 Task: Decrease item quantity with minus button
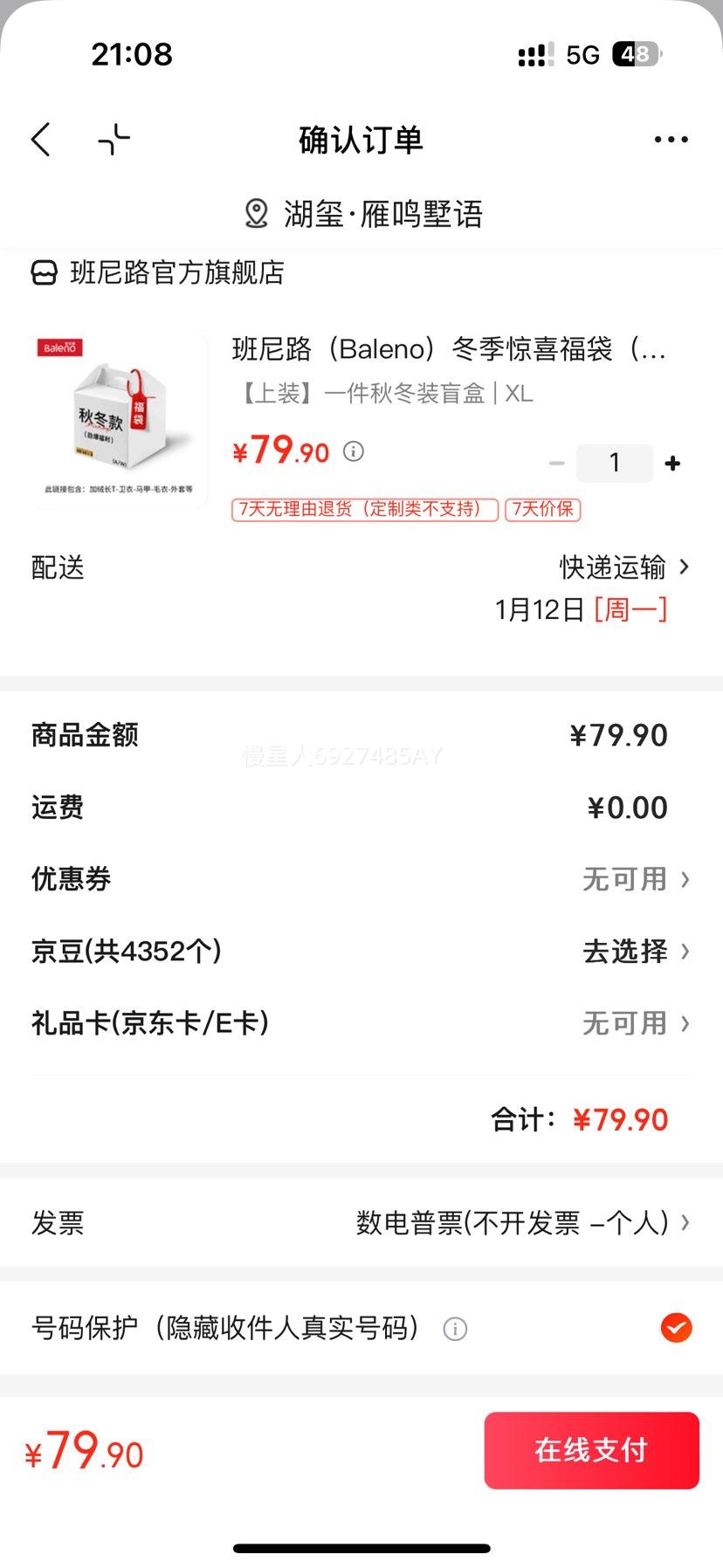pyautogui.click(x=557, y=464)
